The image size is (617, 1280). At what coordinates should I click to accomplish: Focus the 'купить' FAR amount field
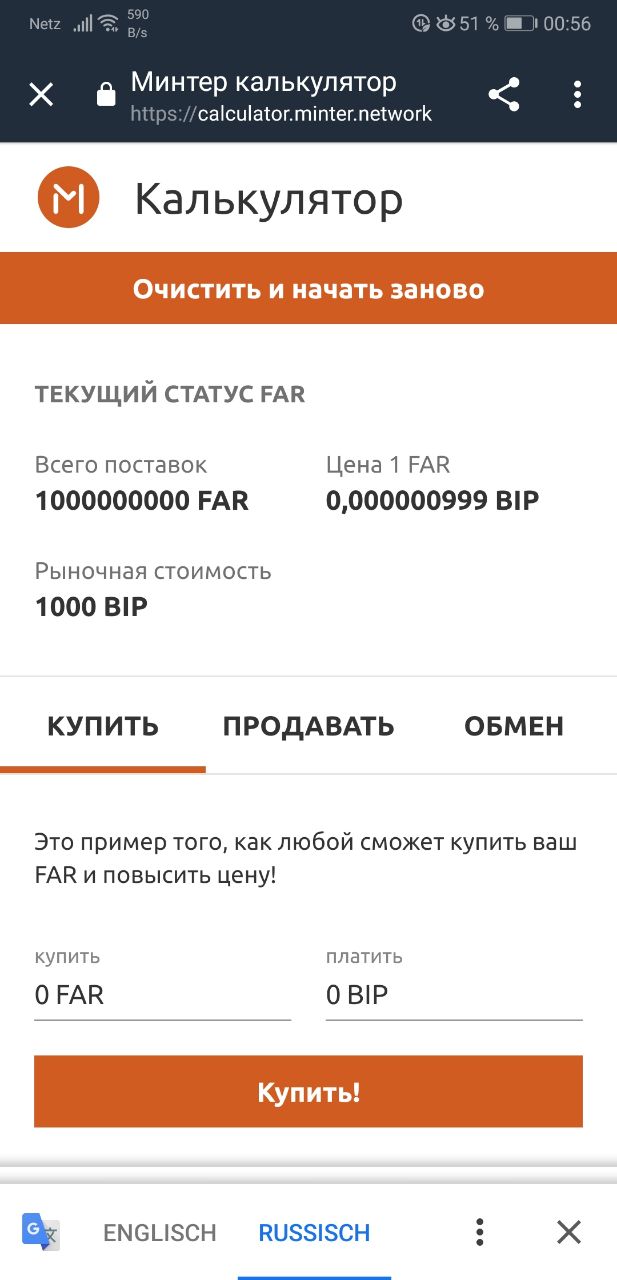(x=162, y=995)
